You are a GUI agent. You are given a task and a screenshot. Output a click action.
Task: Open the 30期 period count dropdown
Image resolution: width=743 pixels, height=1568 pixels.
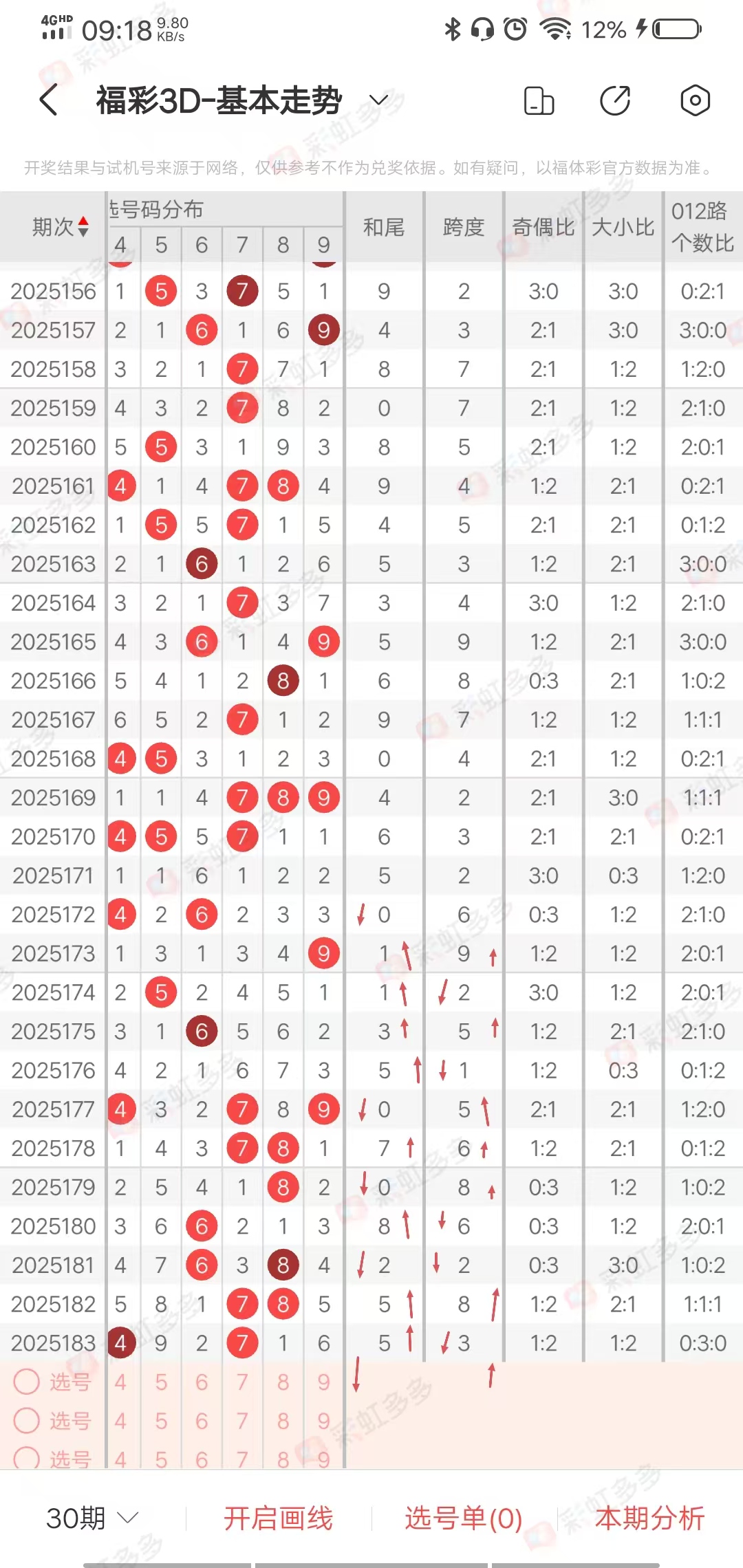click(93, 1518)
